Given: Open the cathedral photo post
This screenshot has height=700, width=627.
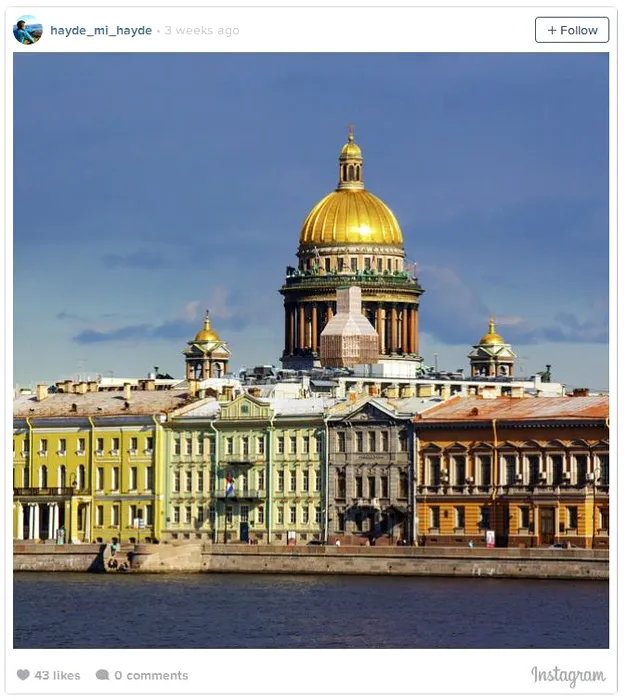Looking at the screenshot, I should point(311,350).
